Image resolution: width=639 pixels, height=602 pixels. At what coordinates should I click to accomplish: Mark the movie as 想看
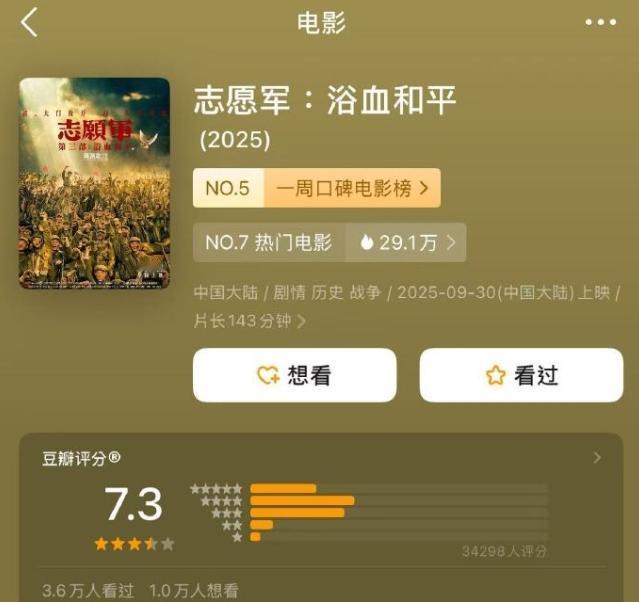click(x=294, y=375)
